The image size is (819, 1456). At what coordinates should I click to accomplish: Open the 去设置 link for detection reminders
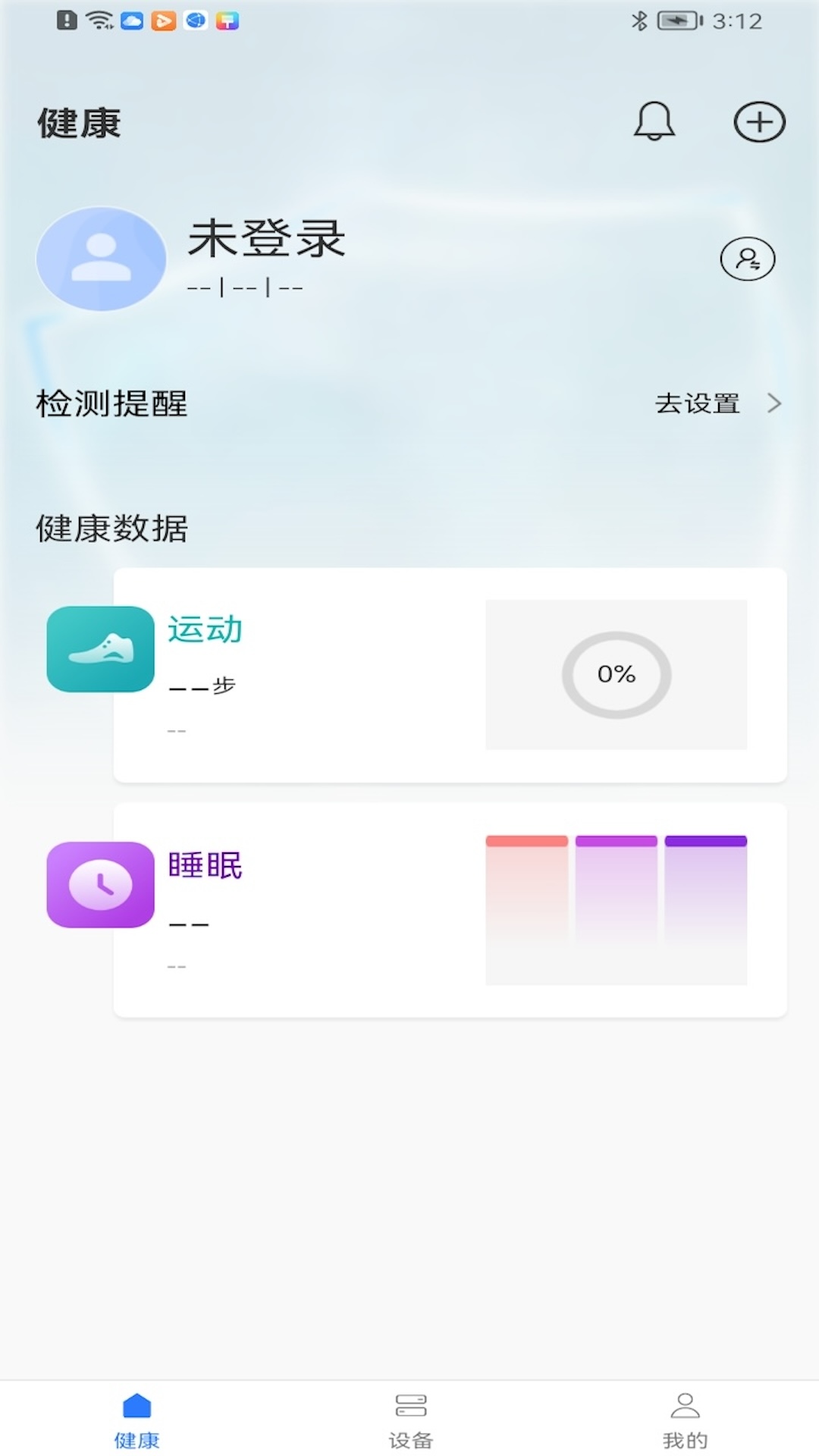(x=698, y=404)
